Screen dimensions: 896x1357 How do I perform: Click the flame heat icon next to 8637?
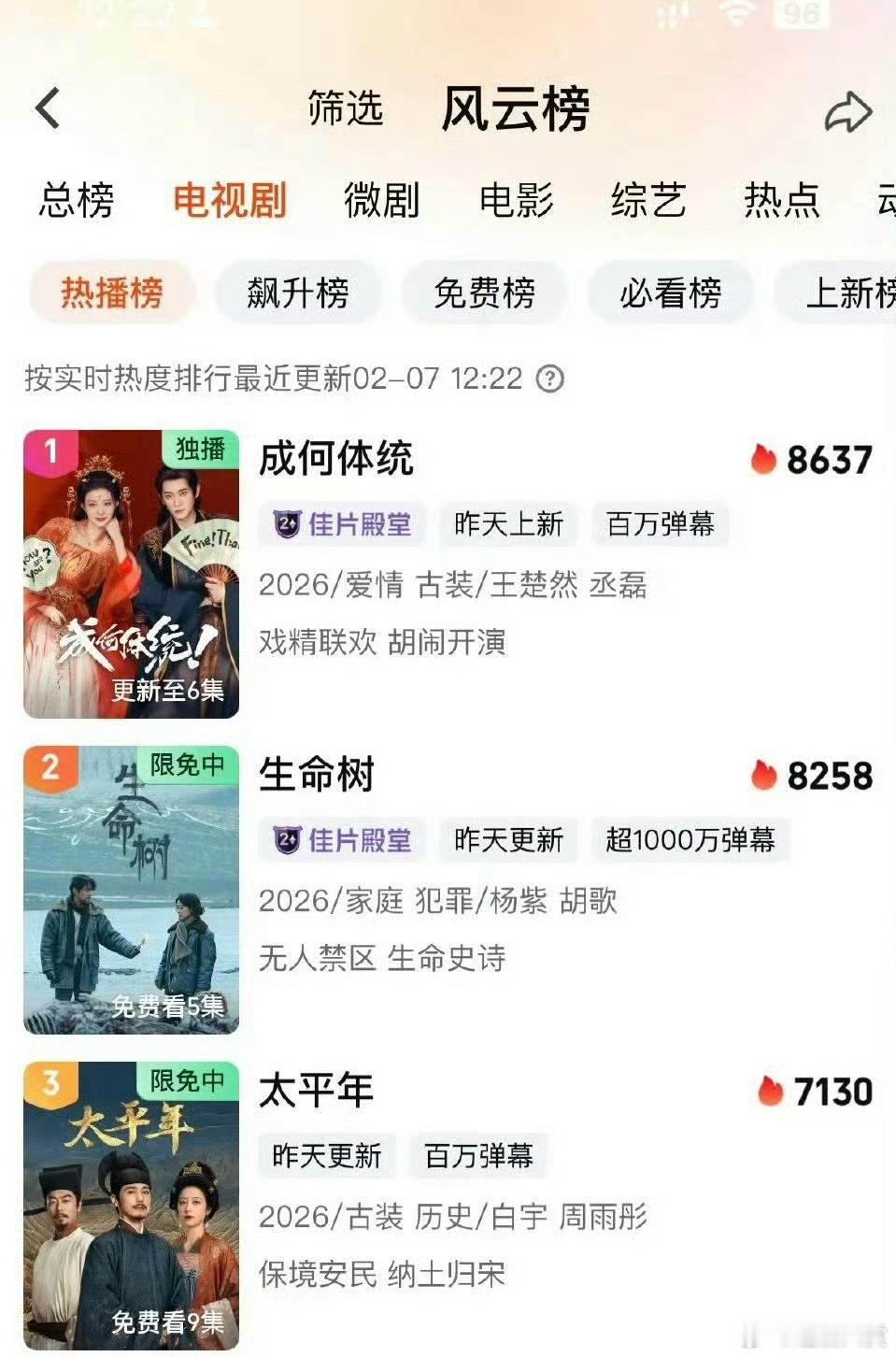pyautogui.click(x=764, y=459)
